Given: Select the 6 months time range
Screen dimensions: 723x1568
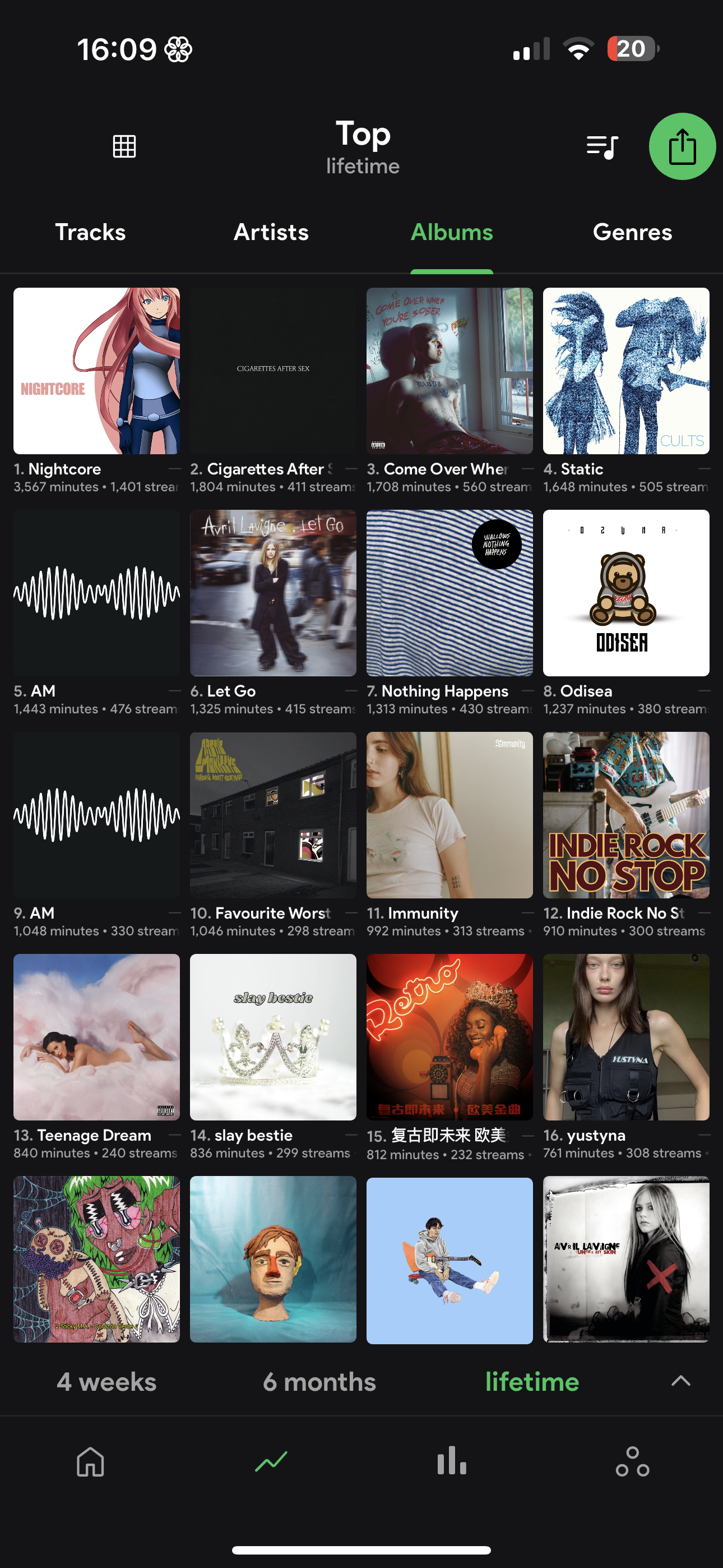Looking at the screenshot, I should [319, 1382].
